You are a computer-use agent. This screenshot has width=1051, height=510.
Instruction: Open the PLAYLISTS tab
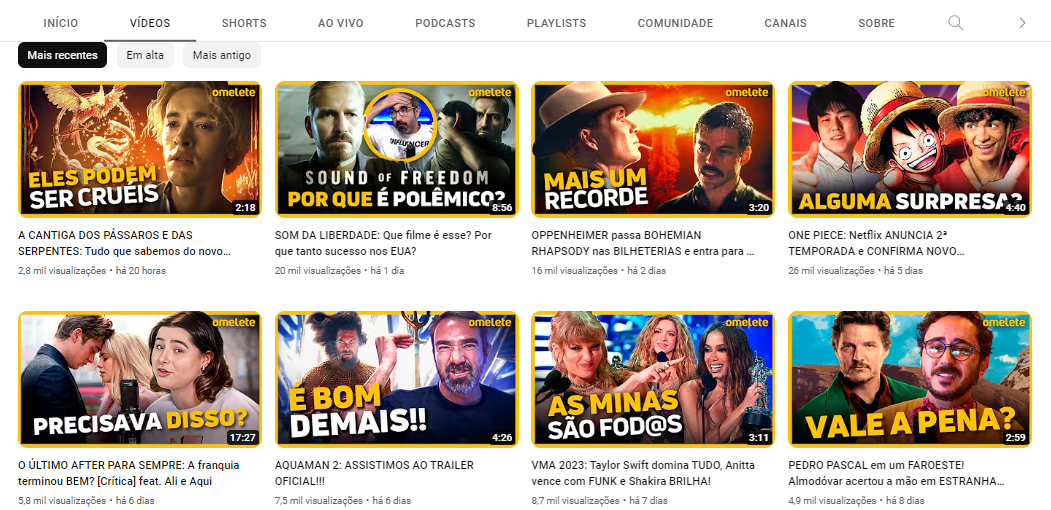pos(556,23)
